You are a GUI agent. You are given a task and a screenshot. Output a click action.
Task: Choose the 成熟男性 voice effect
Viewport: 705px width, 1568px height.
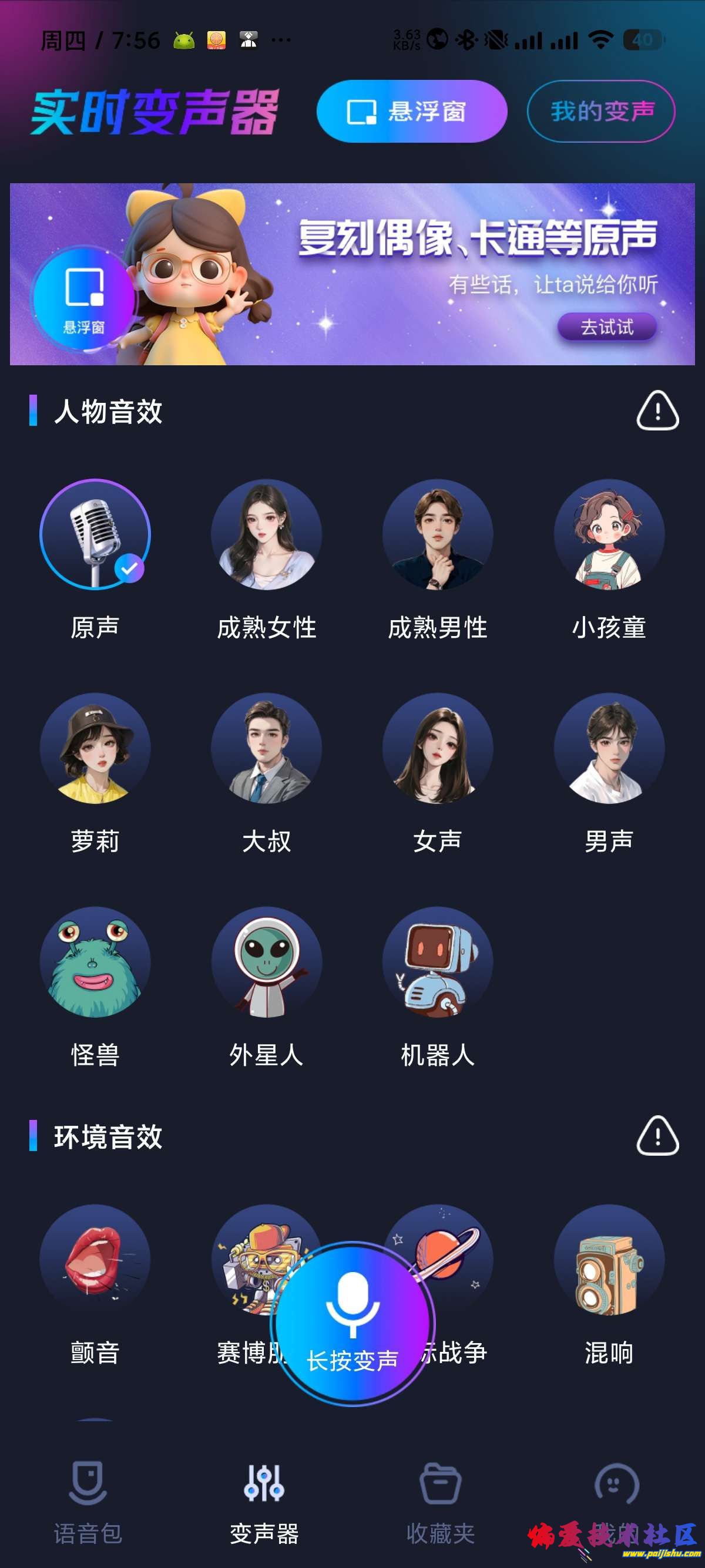tap(437, 534)
